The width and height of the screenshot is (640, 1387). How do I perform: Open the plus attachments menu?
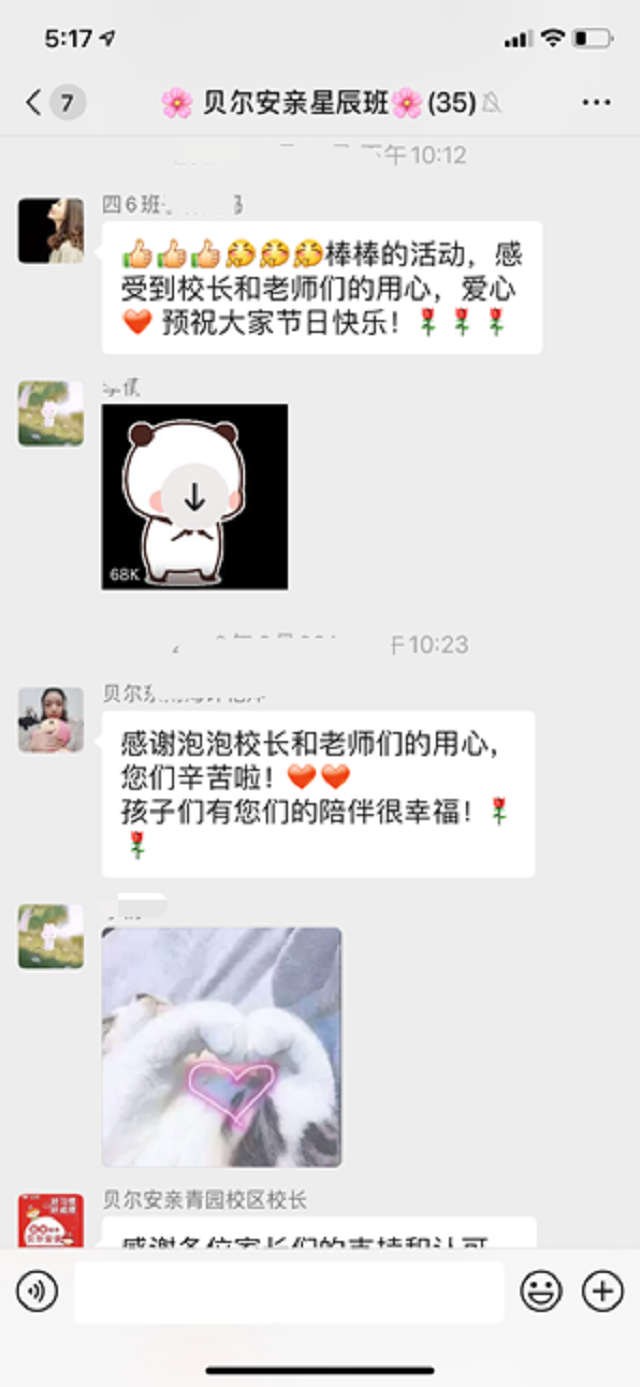click(x=603, y=1292)
